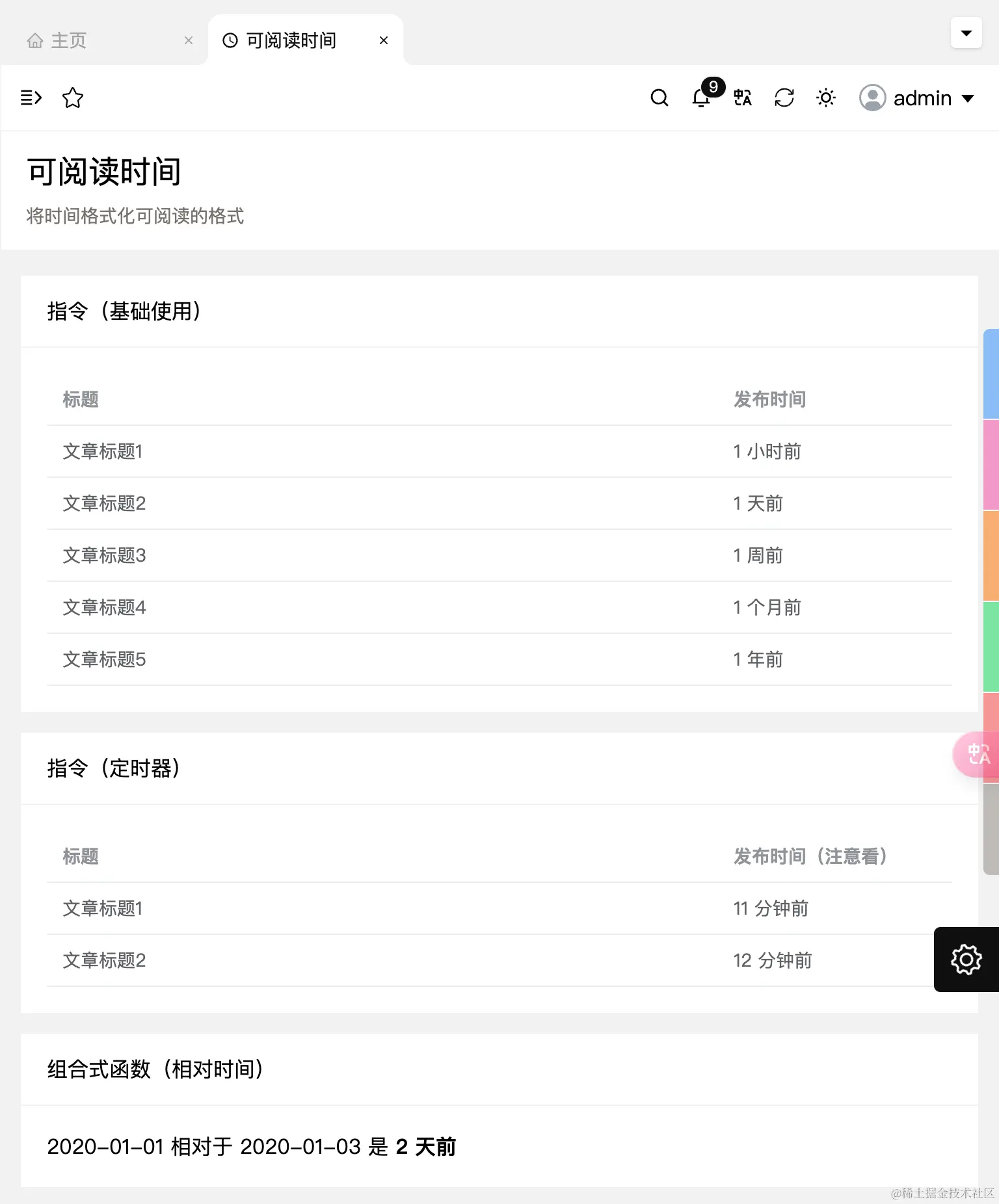Refresh the page with the reload icon
Viewport: 999px width, 1204px height.
point(784,98)
